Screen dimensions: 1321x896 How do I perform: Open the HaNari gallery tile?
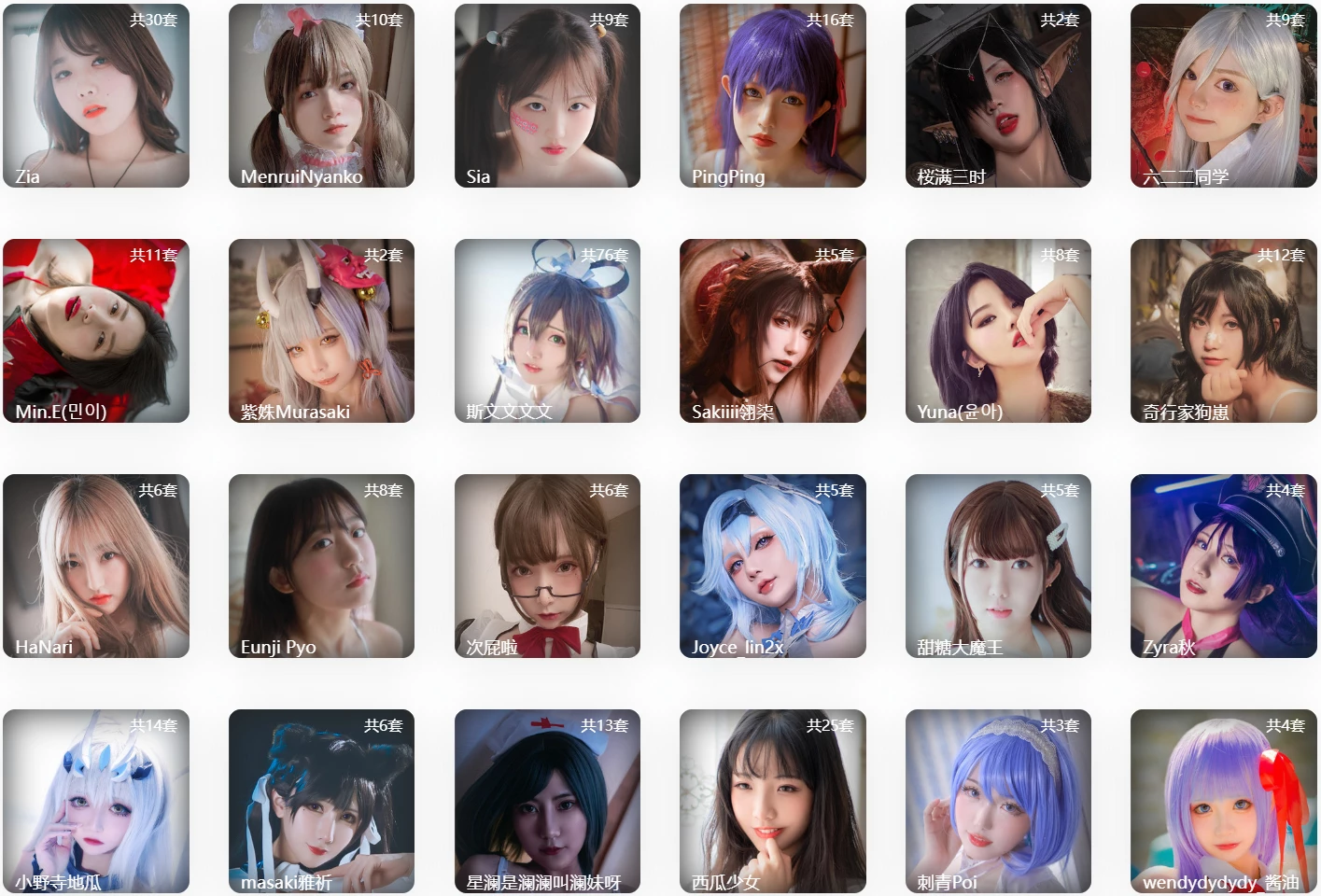pyautogui.click(x=96, y=566)
